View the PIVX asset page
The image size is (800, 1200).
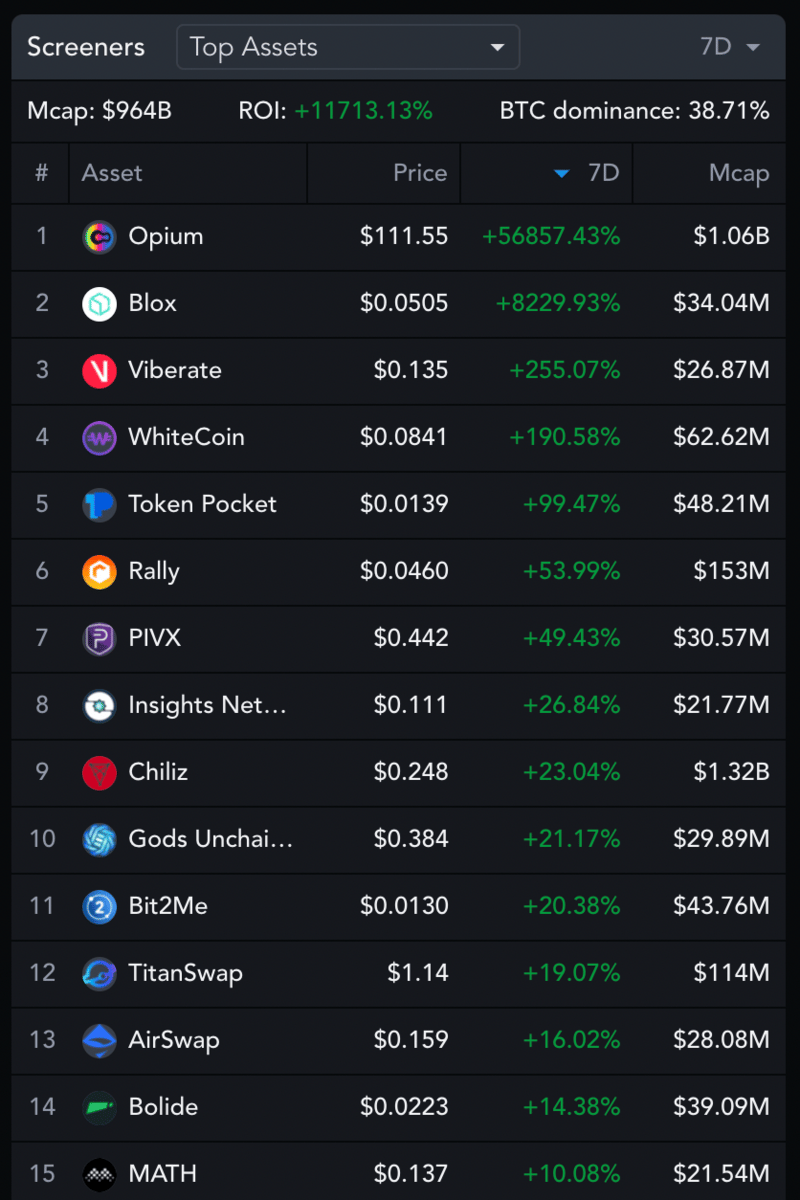(155, 638)
